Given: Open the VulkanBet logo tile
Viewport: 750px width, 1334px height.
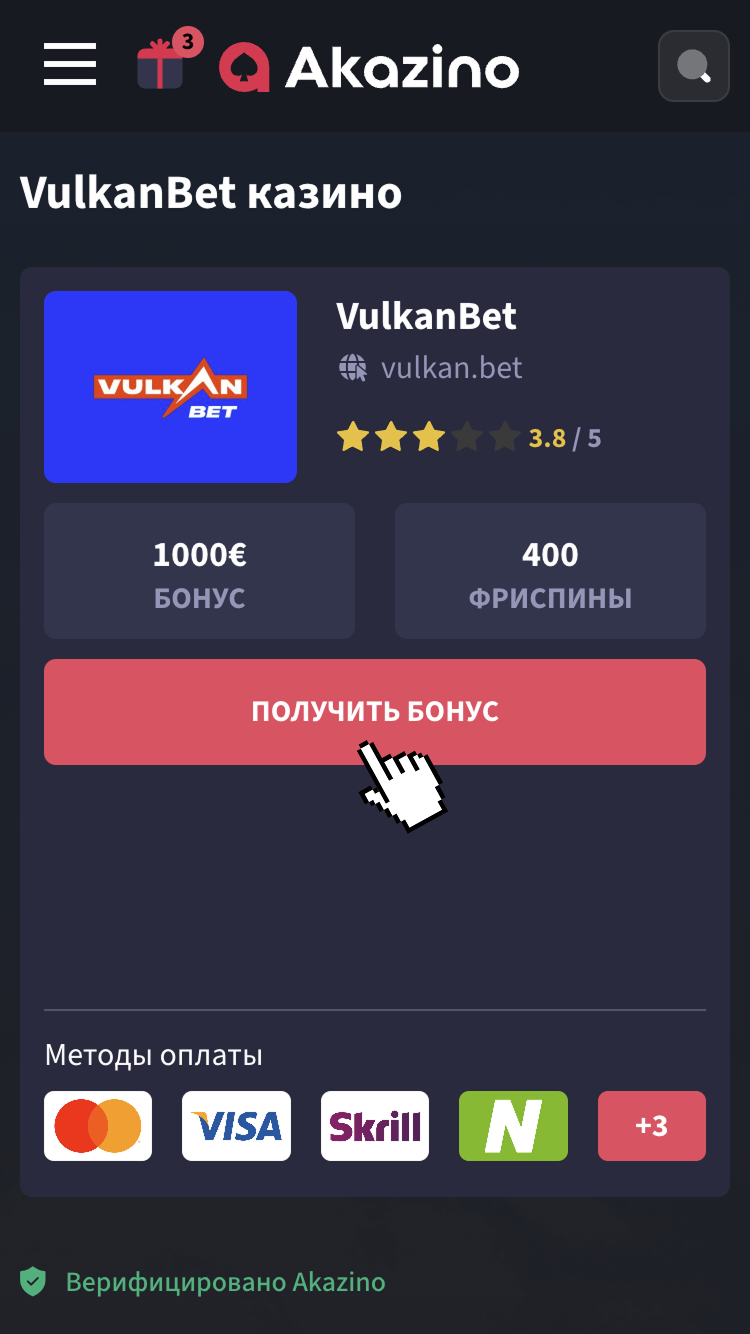Looking at the screenshot, I should pos(170,387).
